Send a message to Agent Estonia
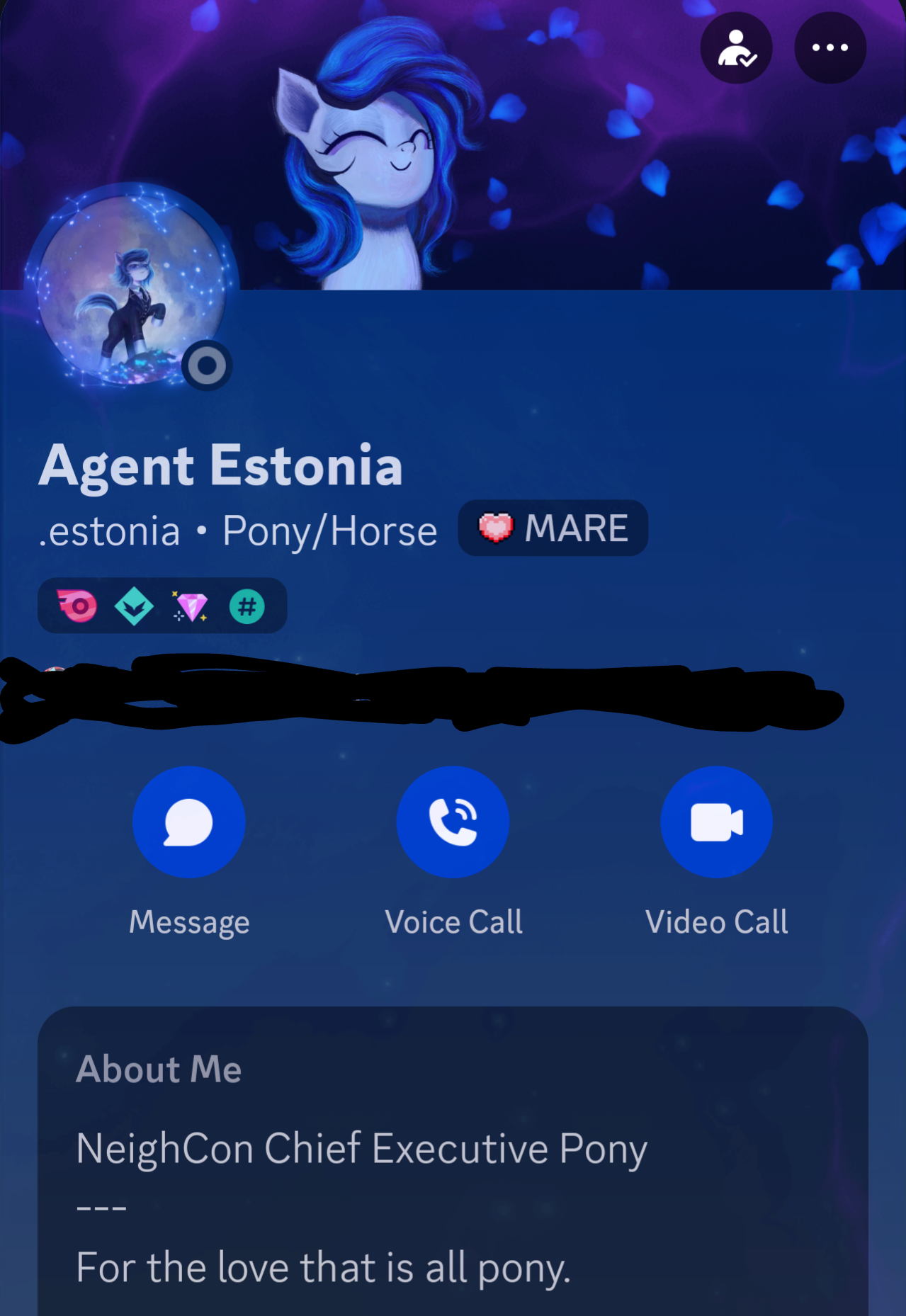Viewport: 906px width, 1316px height. click(x=189, y=822)
